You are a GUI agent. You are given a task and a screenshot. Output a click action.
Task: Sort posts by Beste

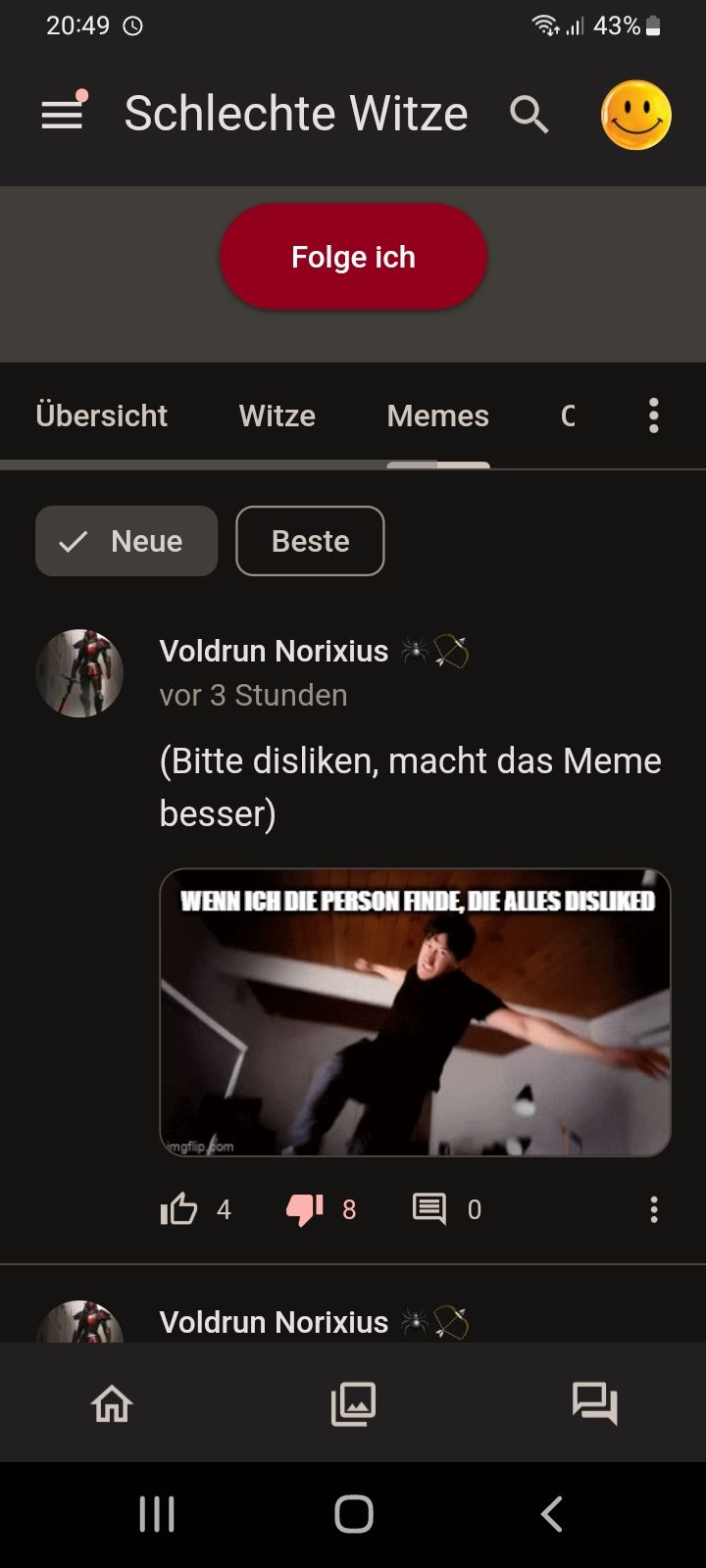[x=310, y=541]
